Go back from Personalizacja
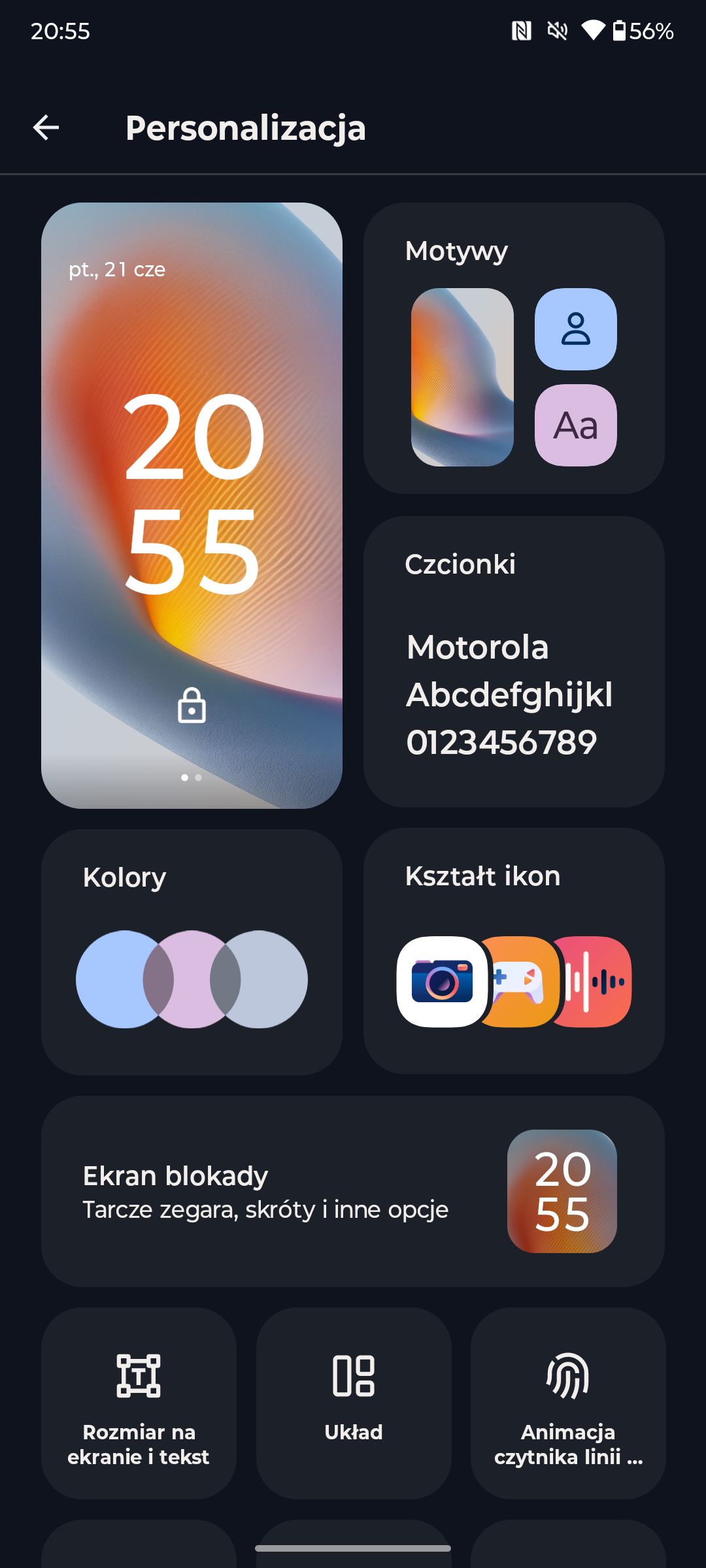Viewport: 706px width, 1568px height. tap(46, 127)
